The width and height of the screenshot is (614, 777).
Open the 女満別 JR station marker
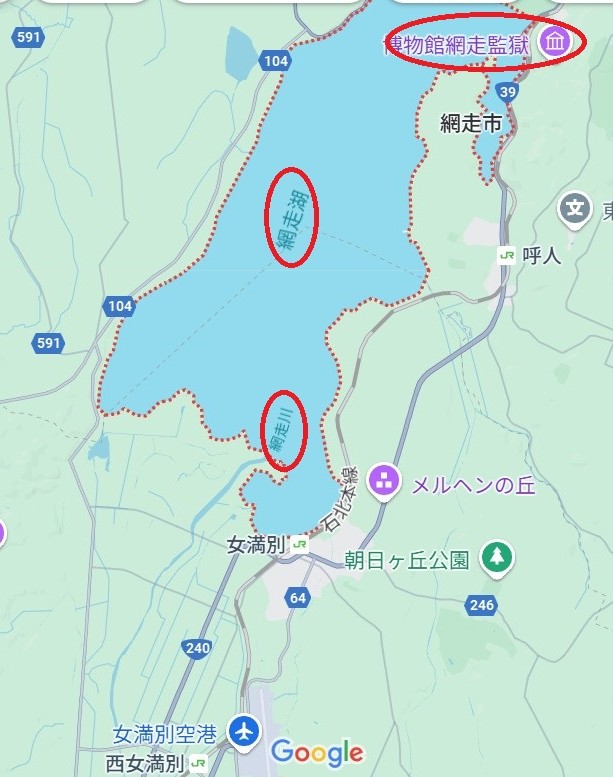pyautogui.click(x=300, y=545)
